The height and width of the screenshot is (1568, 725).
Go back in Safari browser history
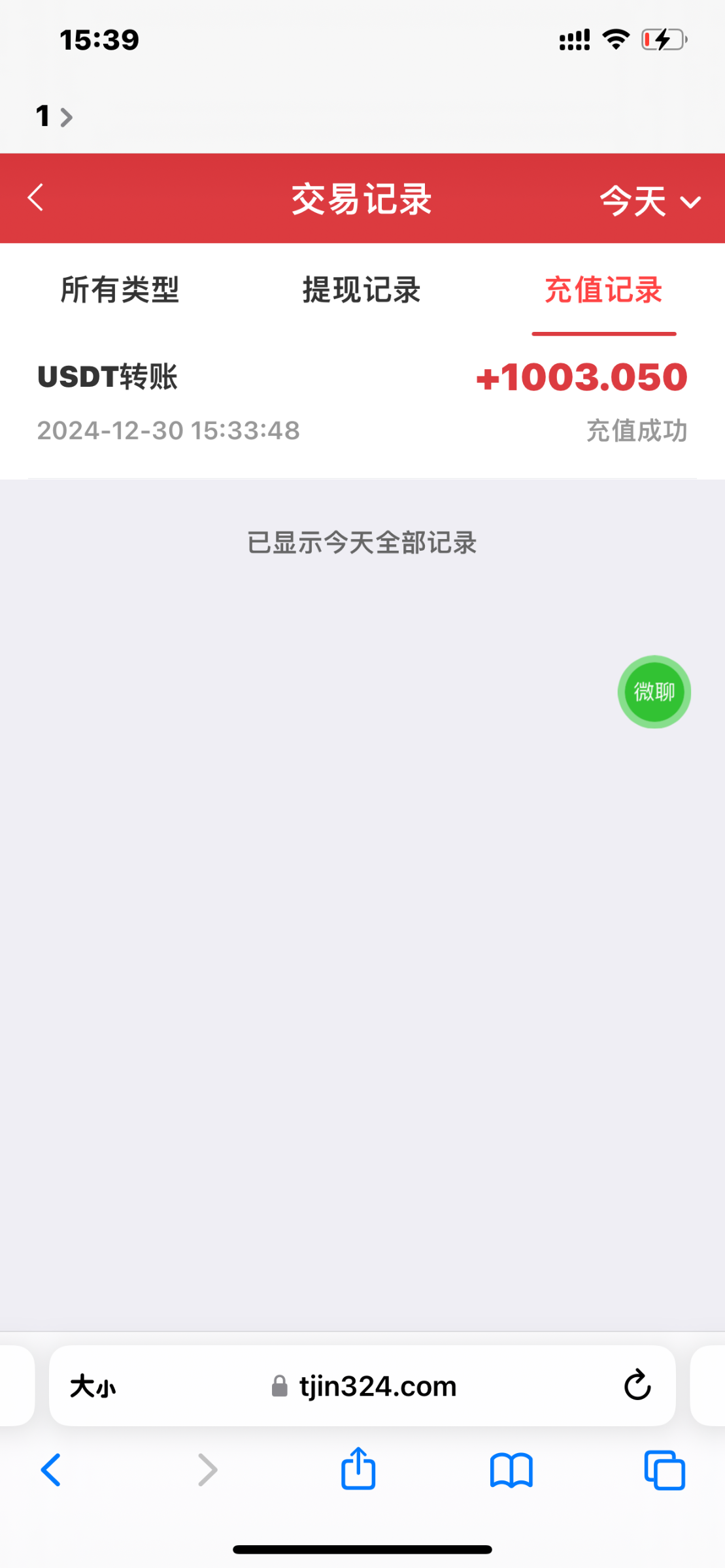coord(51,1470)
